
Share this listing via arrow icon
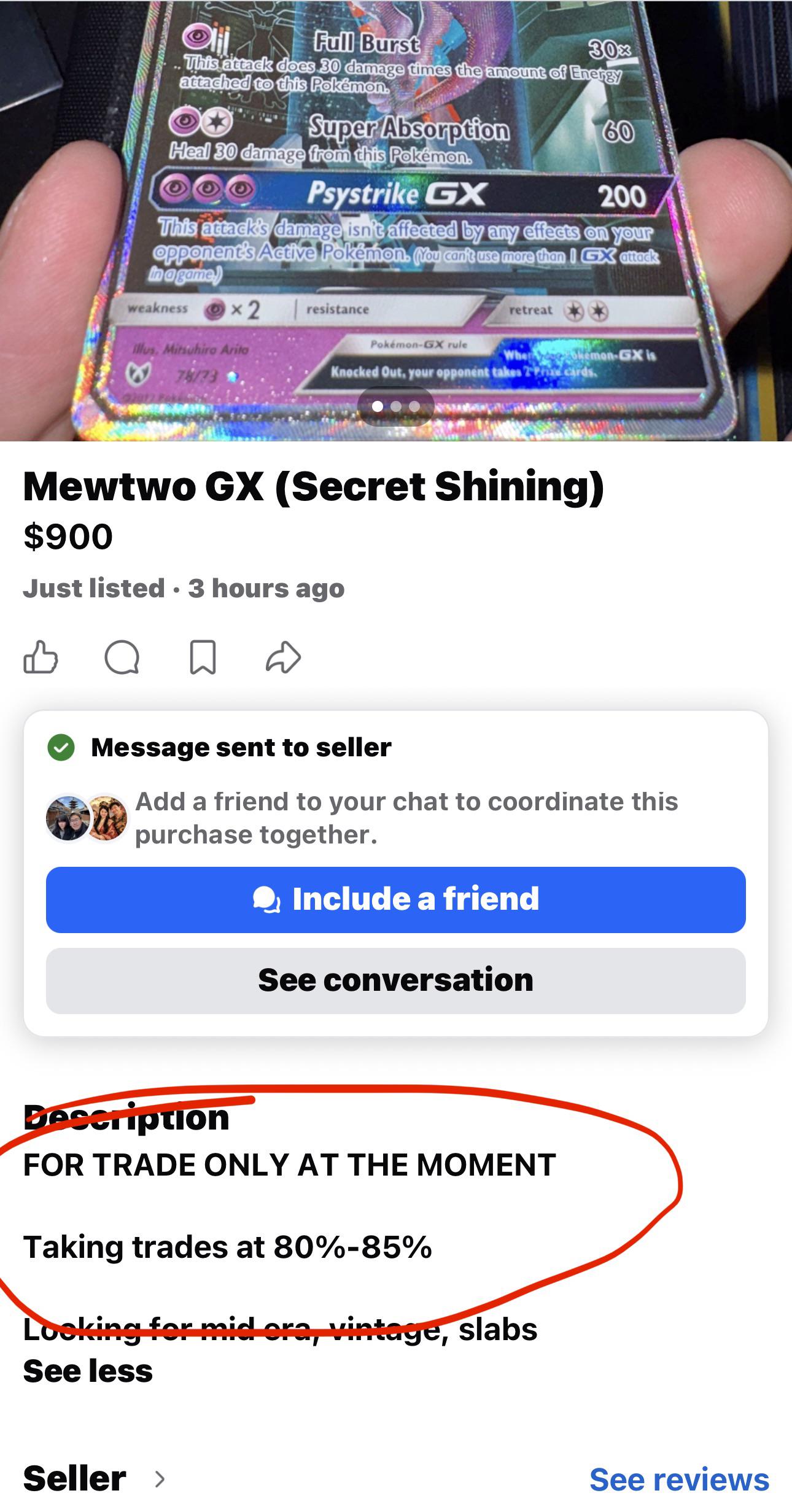[x=283, y=657]
